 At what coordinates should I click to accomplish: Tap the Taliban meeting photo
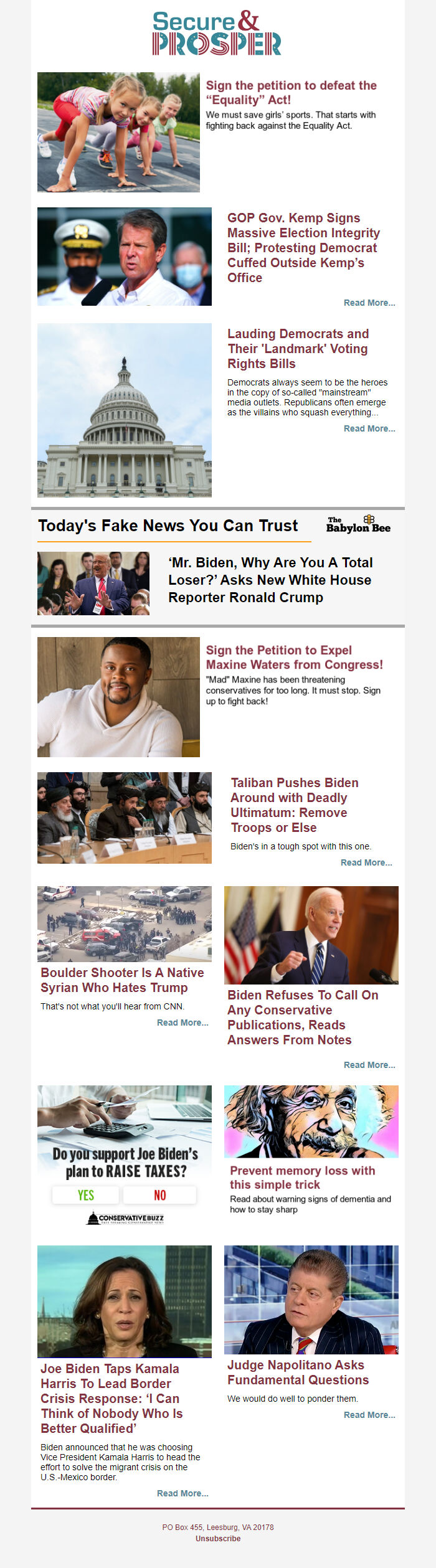(125, 818)
